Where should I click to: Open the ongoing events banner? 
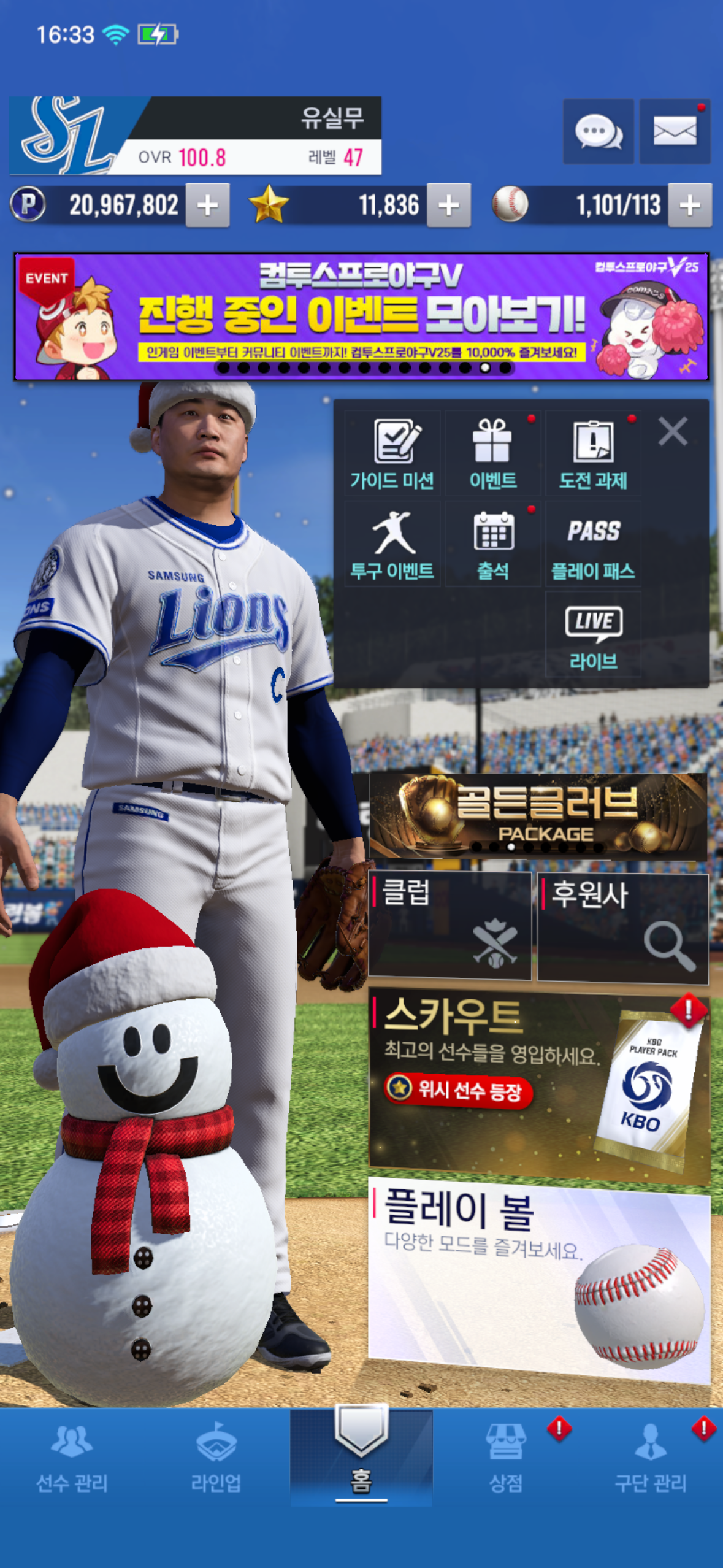361,317
